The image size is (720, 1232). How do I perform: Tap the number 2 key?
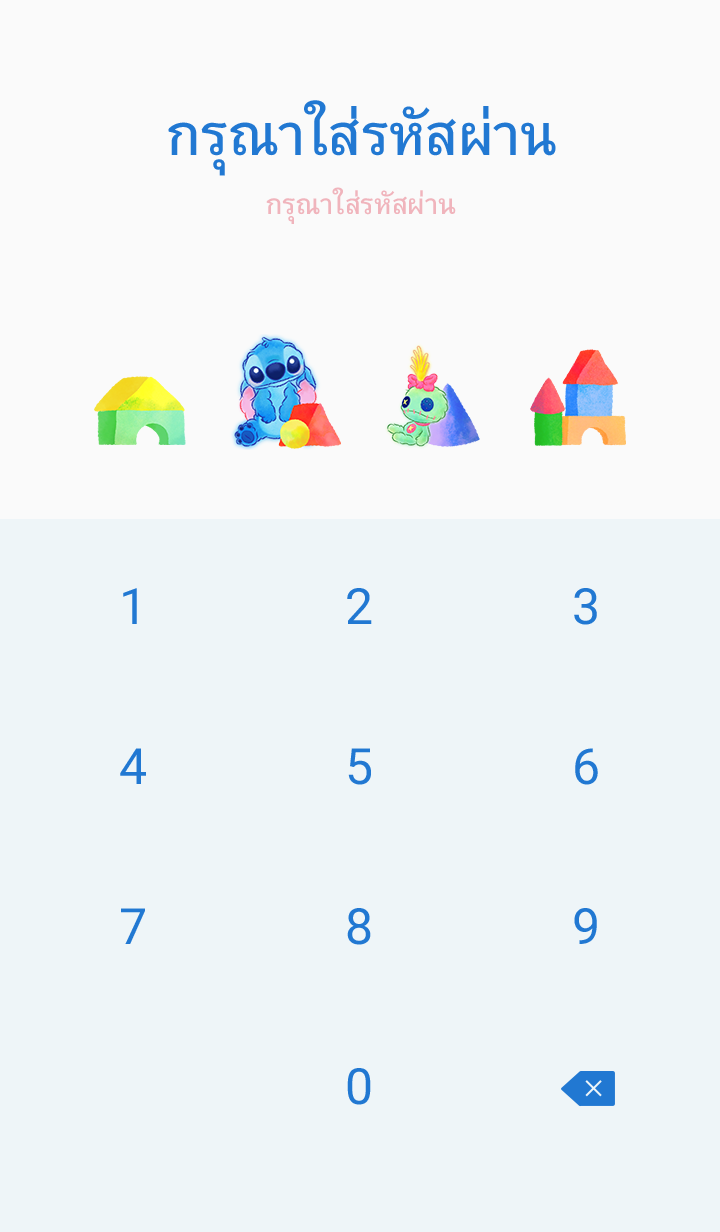pyautogui.click(x=359, y=607)
